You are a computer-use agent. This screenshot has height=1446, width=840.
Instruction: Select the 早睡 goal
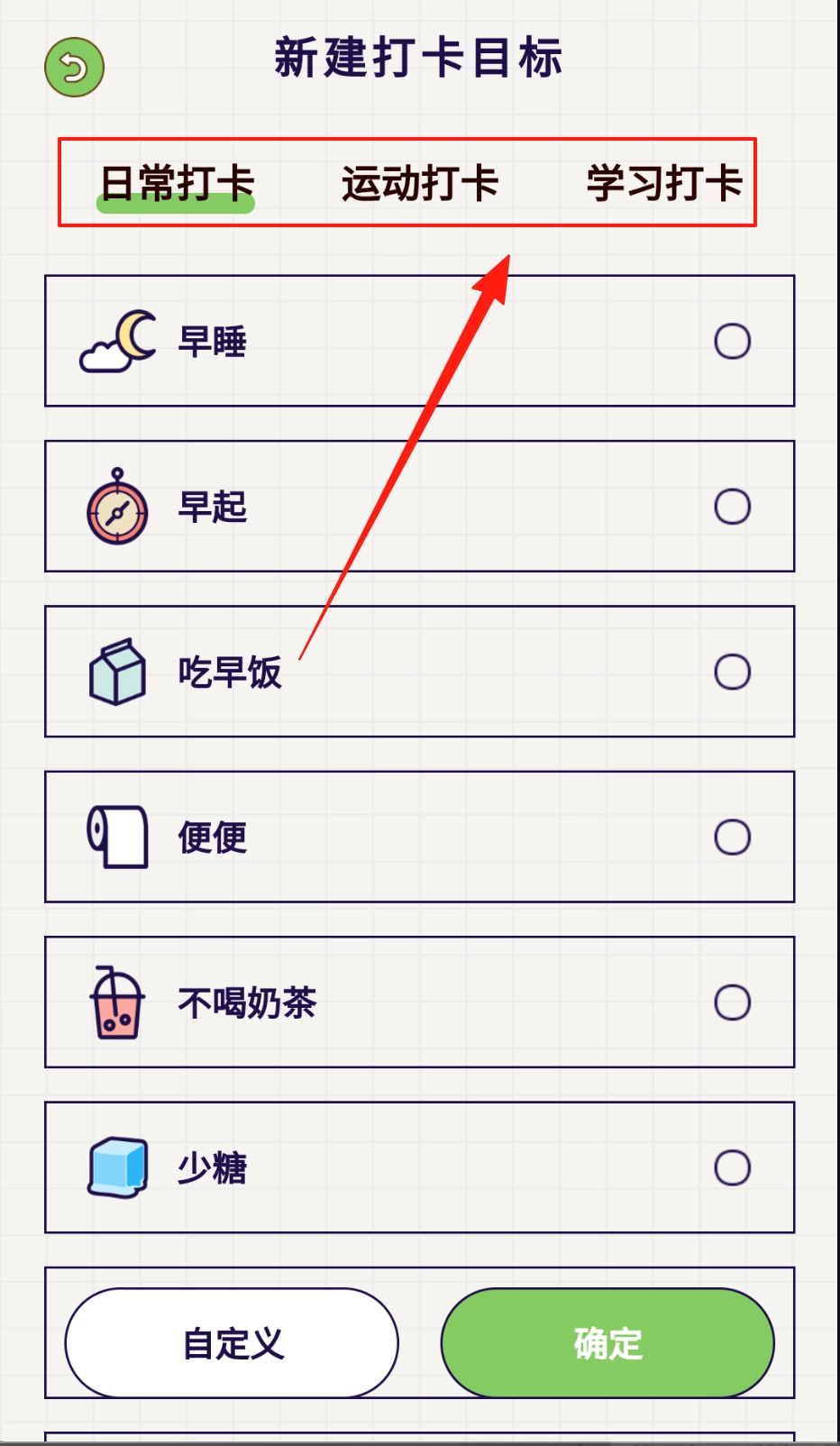pyautogui.click(x=732, y=342)
